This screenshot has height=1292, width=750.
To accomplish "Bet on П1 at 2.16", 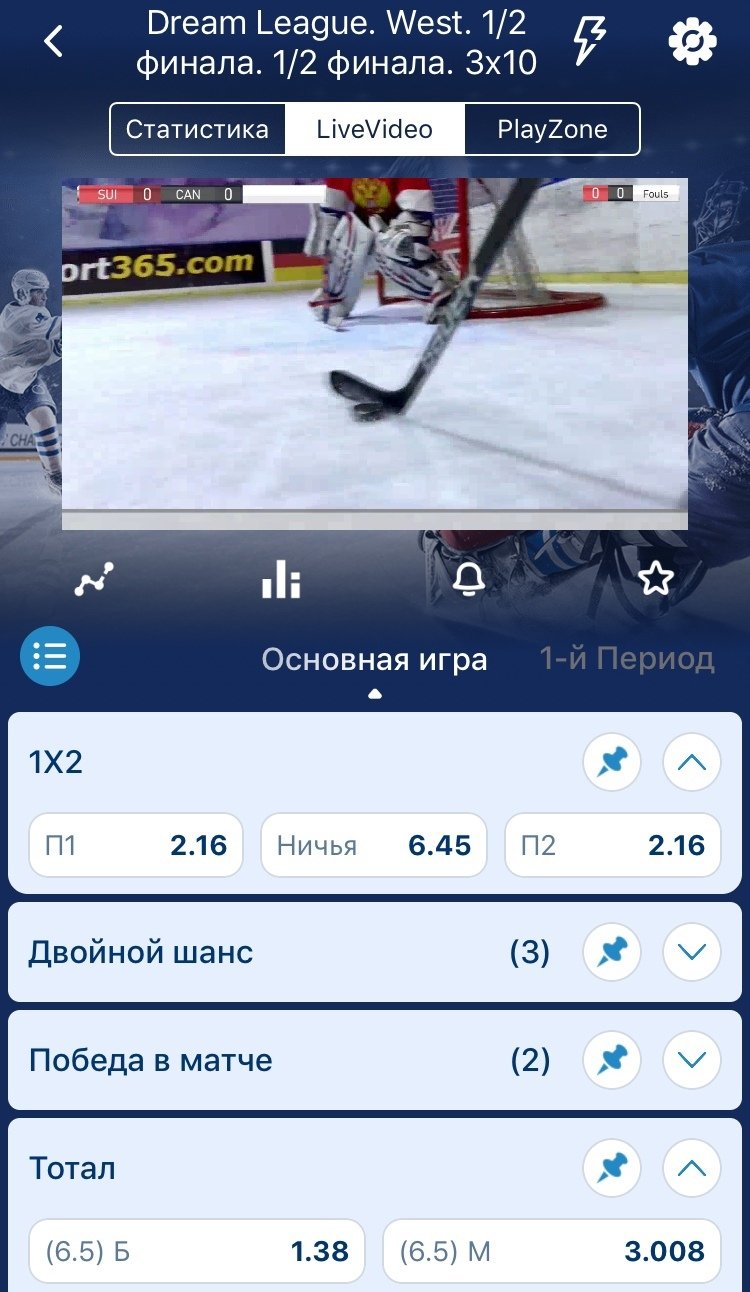I will (x=136, y=845).
